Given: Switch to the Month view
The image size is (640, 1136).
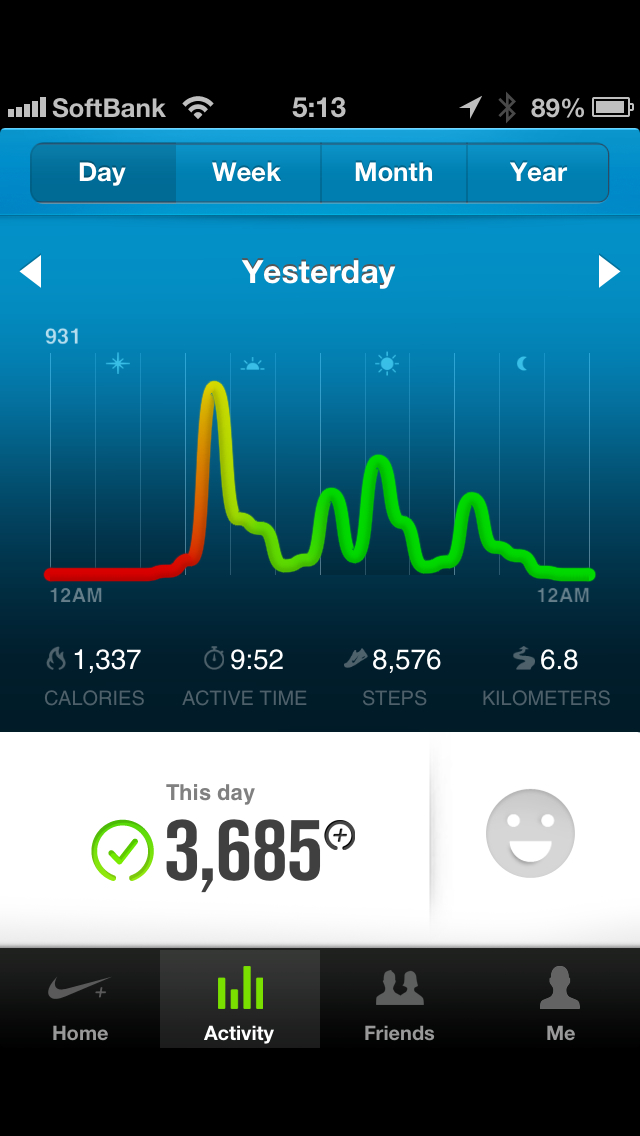Looking at the screenshot, I should point(393,173).
